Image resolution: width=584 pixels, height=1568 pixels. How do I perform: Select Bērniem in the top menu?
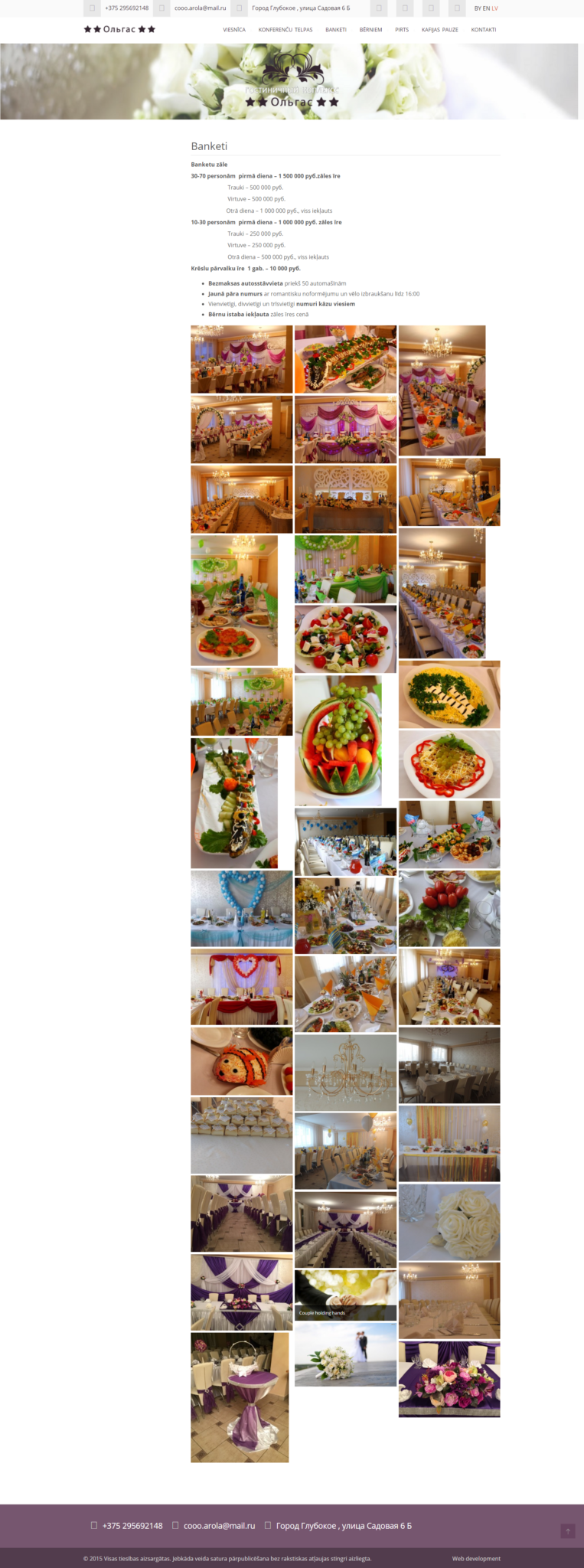(370, 30)
